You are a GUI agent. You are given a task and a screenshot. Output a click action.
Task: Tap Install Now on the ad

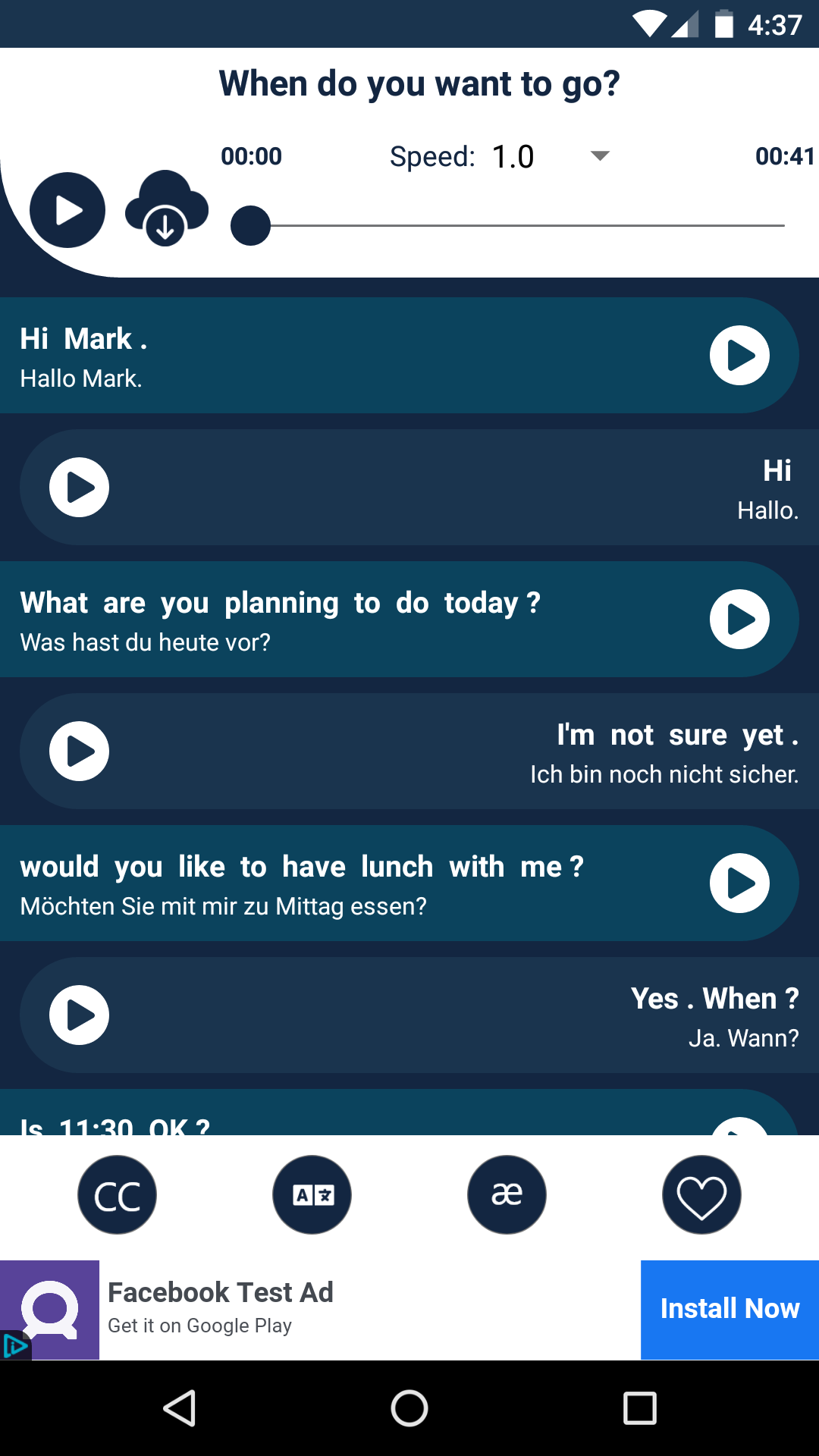click(x=730, y=1310)
